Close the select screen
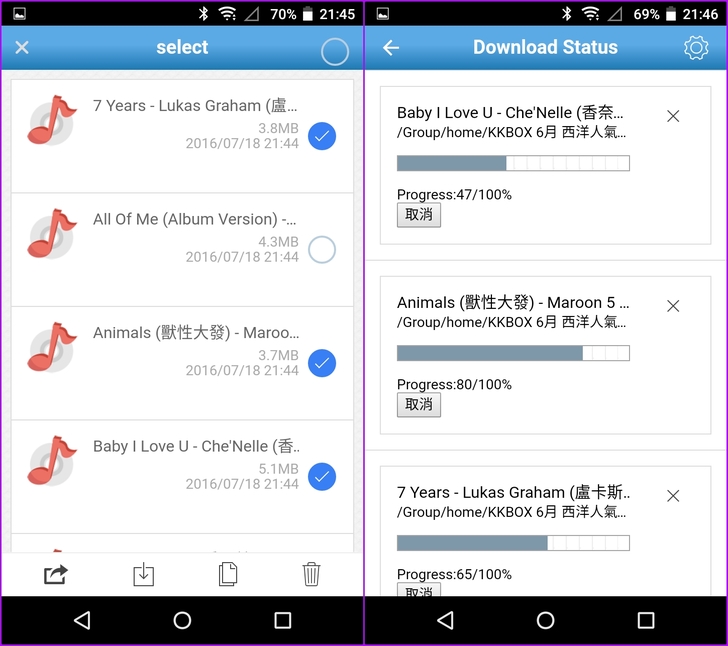Viewport: 728px width, 646px height. pos(22,48)
